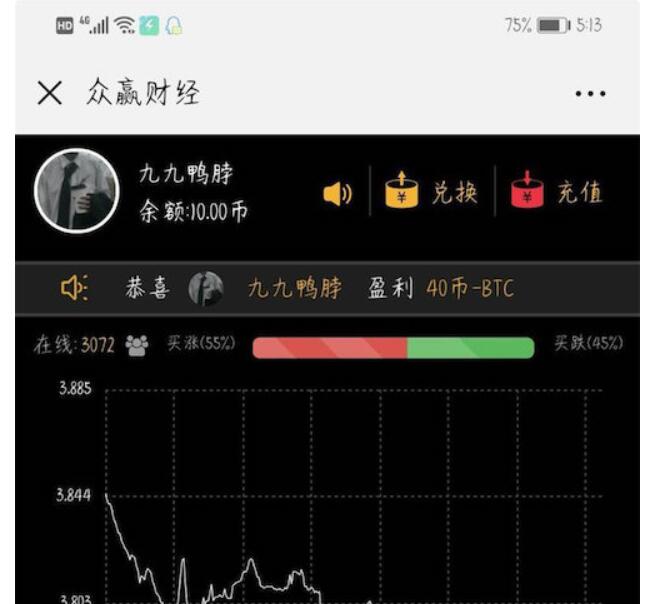The image size is (658, 604).
Task: Open the three-dot overflow menu
Action: (x=590, y=95)
